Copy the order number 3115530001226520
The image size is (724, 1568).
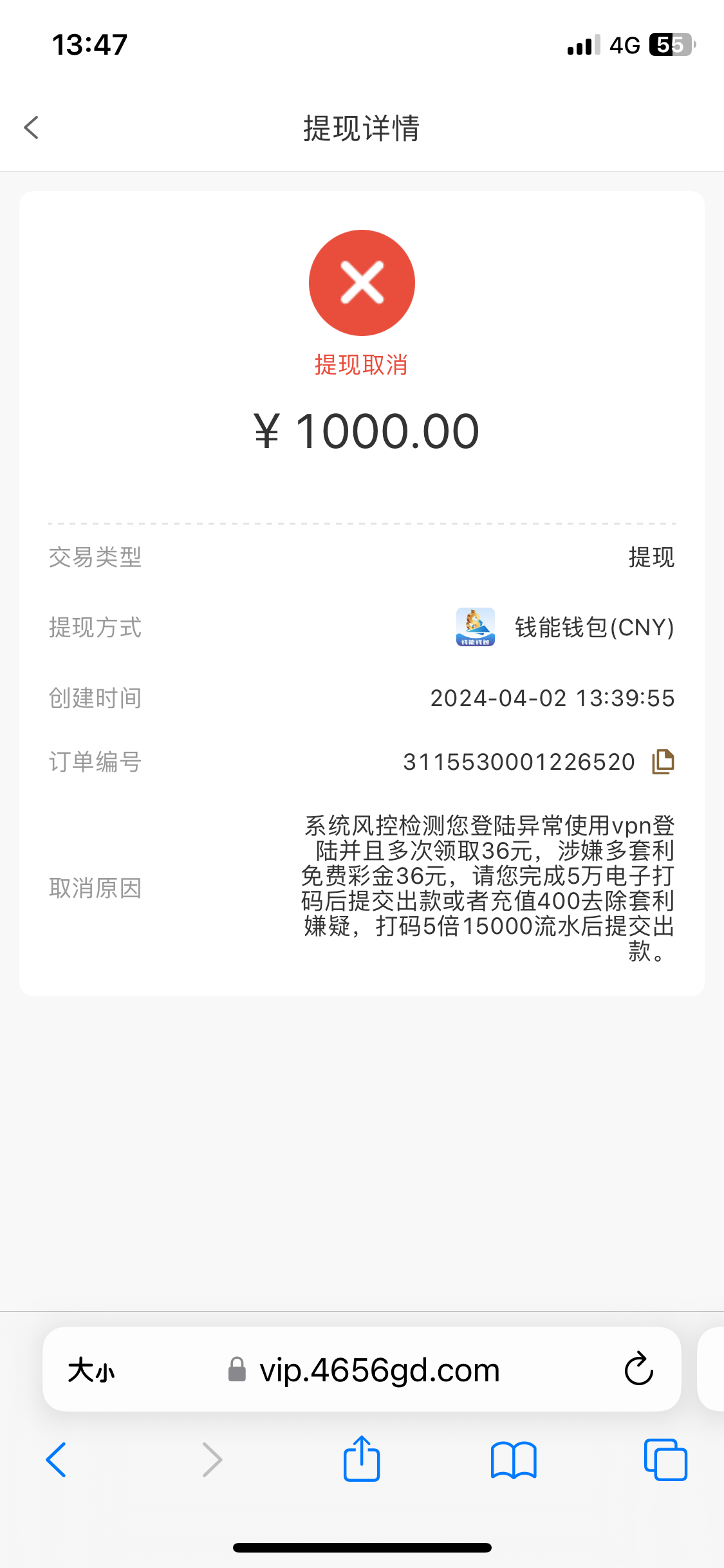(664, 761)
